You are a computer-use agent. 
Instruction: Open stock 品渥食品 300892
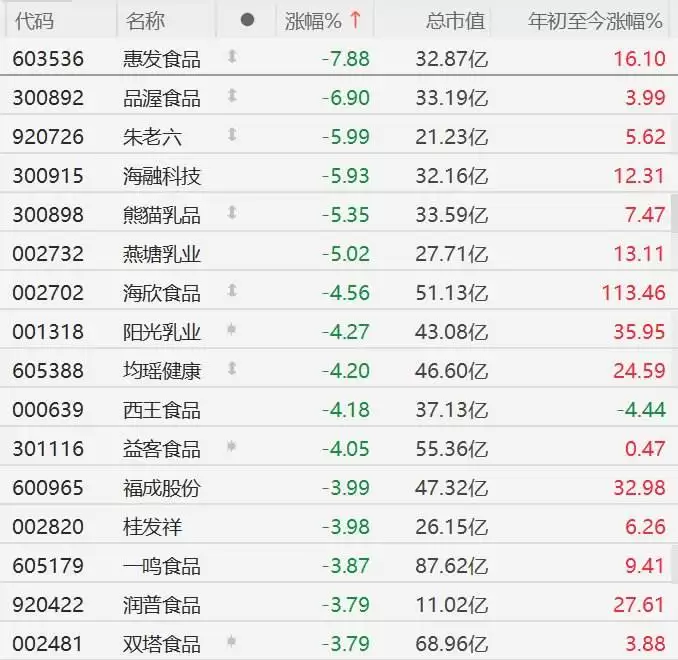(x=161, y=98)
